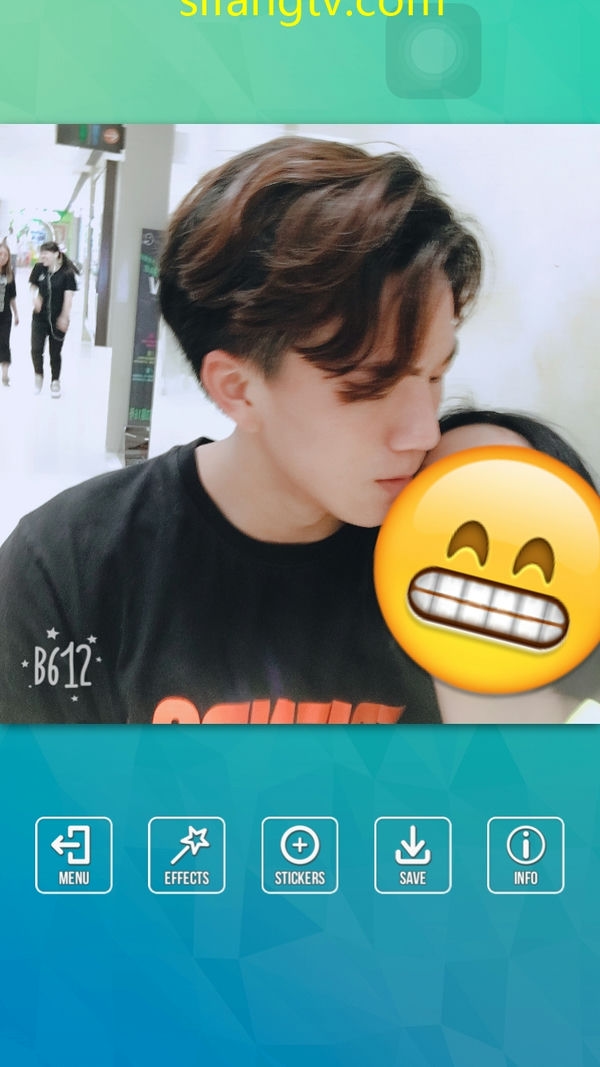This screenshot has height=1067, width=600.
Task: Open the Menu button
Action: [x=74, y=855]
